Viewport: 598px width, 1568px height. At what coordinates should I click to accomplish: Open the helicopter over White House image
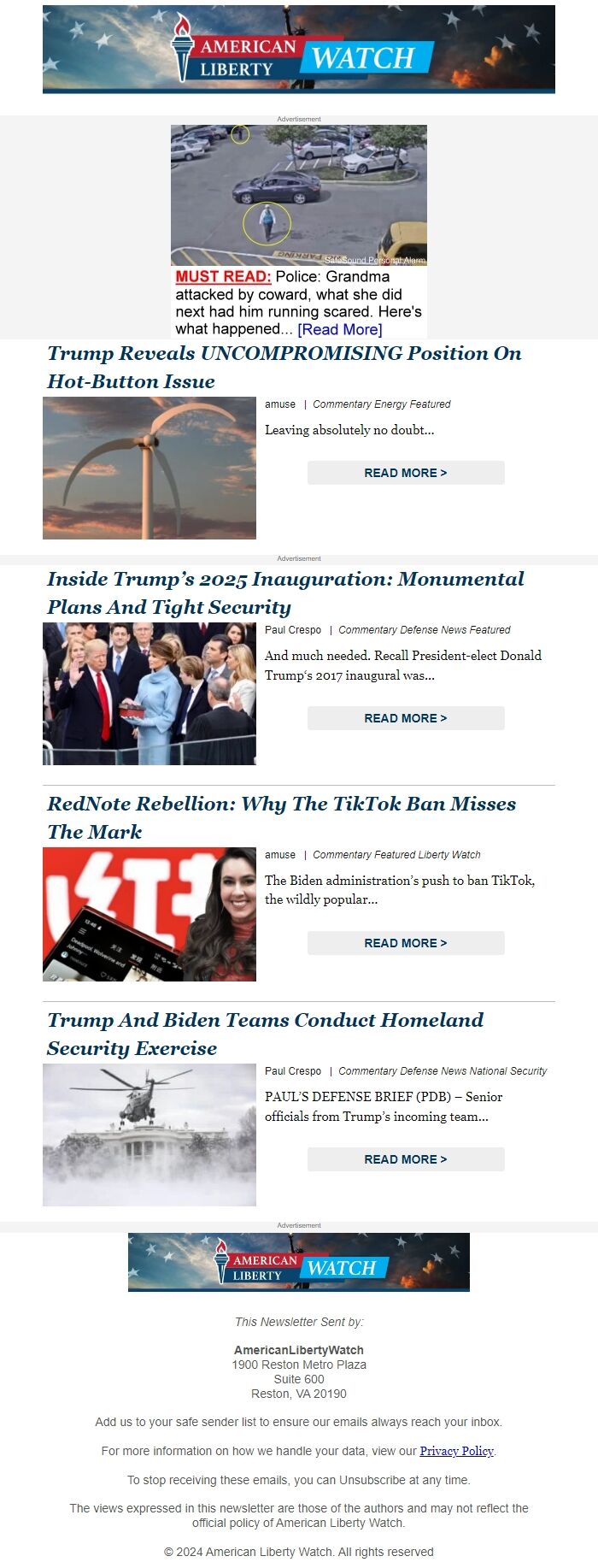149,1135
